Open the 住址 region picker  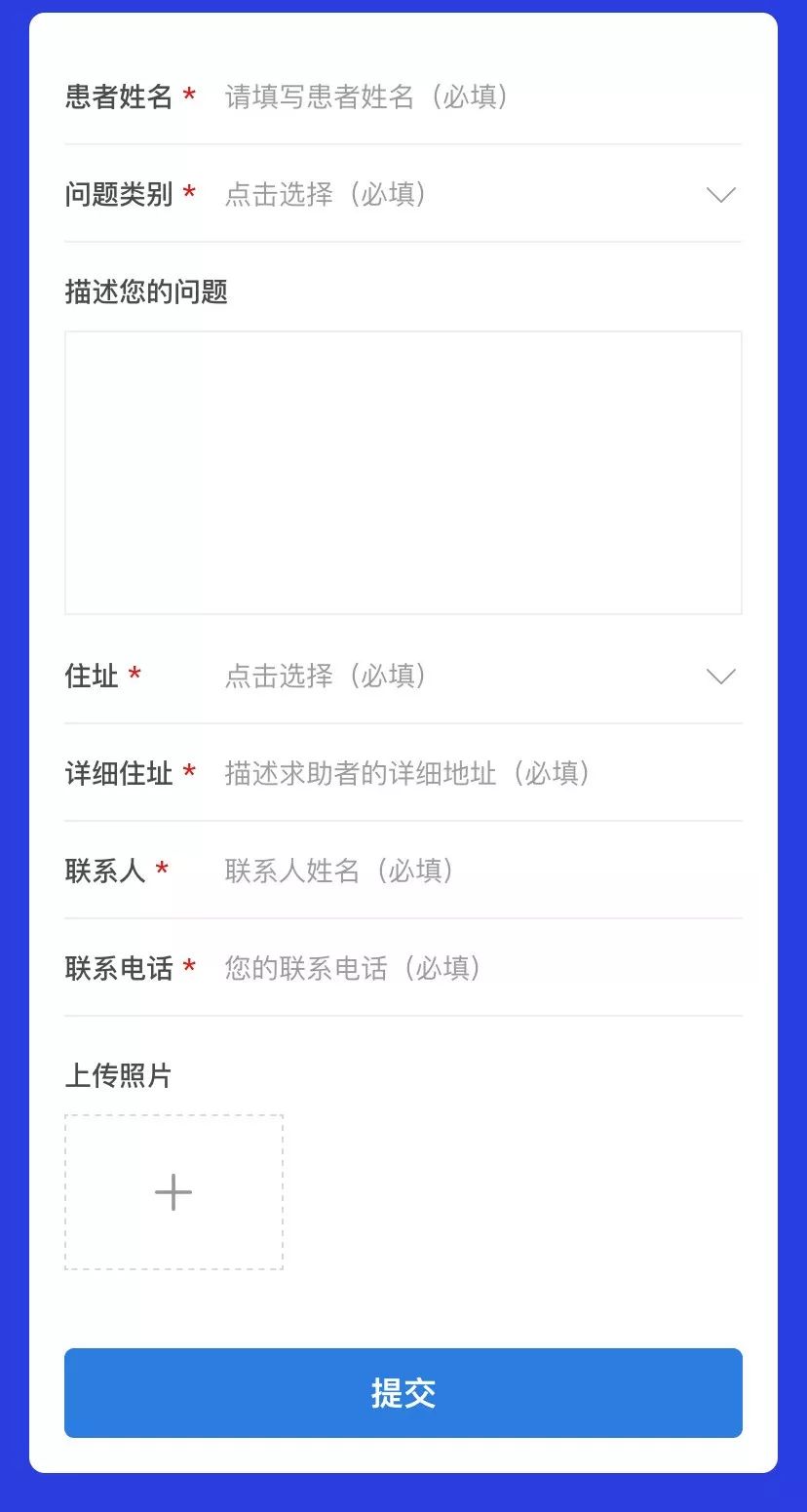[478, 676]
